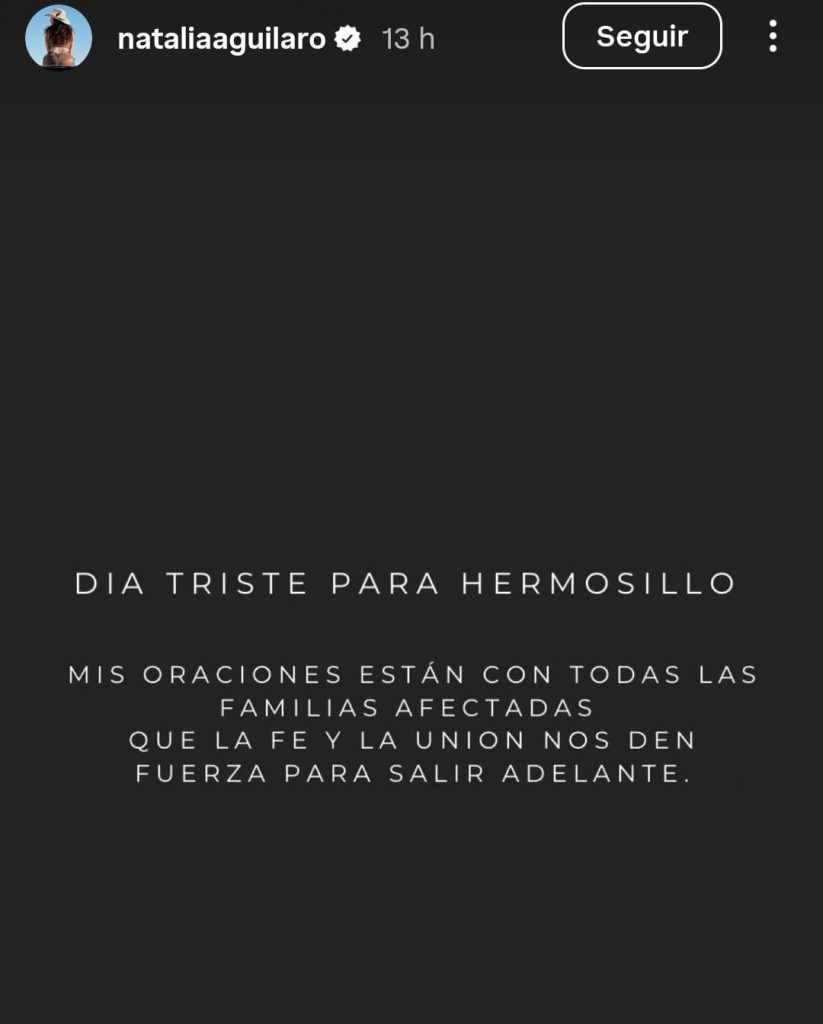Tap the nataliaaguilaro username
Viewport: 823px width, 1024px height.
coord(221,39)
